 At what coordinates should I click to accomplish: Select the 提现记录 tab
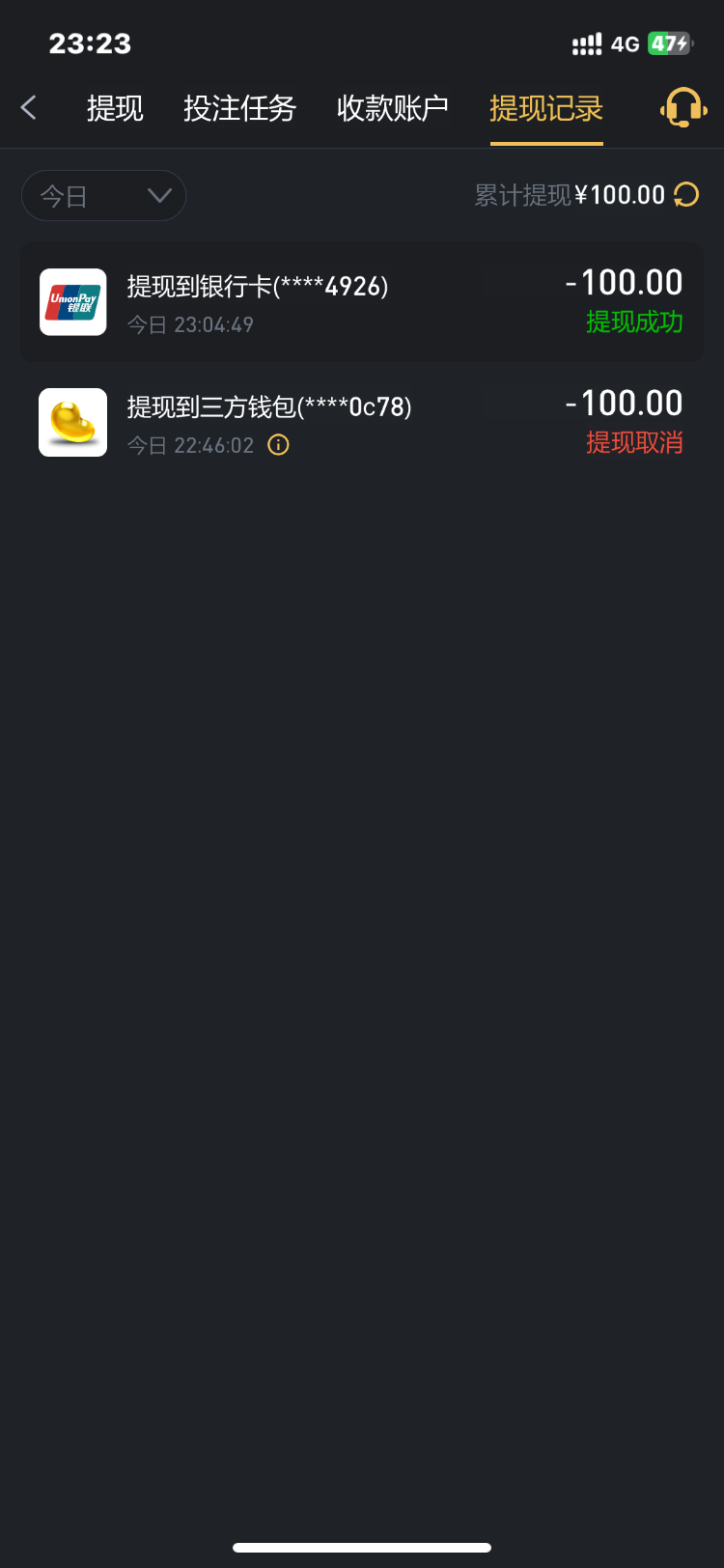point(546,108)
